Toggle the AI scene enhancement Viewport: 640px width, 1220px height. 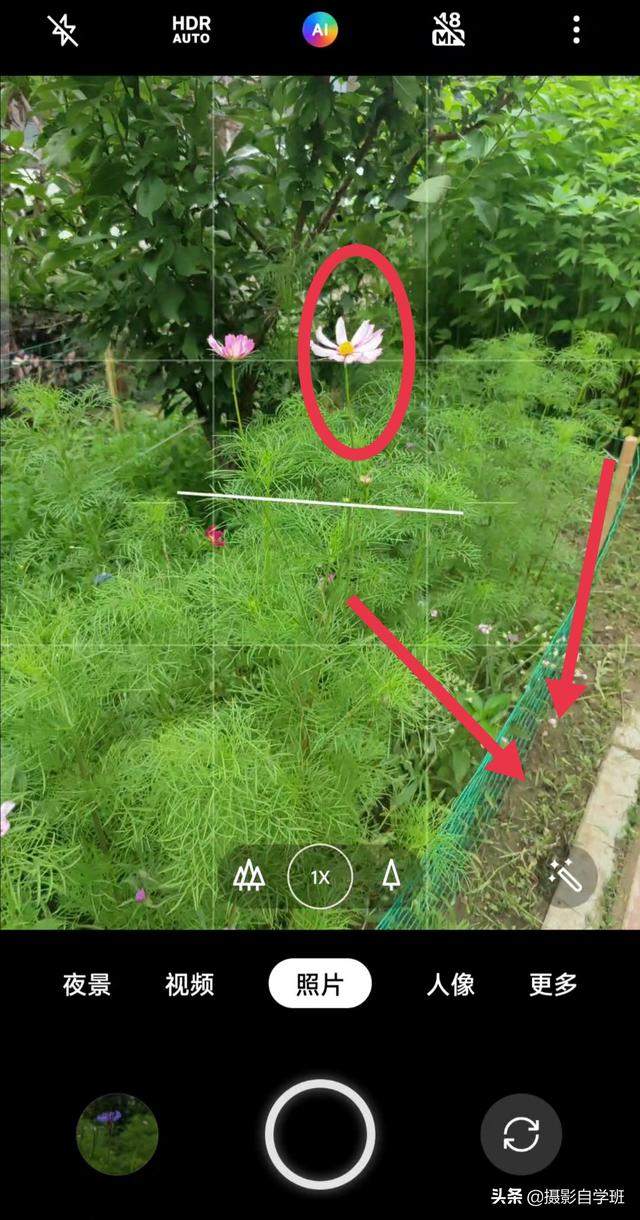pyautogui.click(x=320, y=30)
